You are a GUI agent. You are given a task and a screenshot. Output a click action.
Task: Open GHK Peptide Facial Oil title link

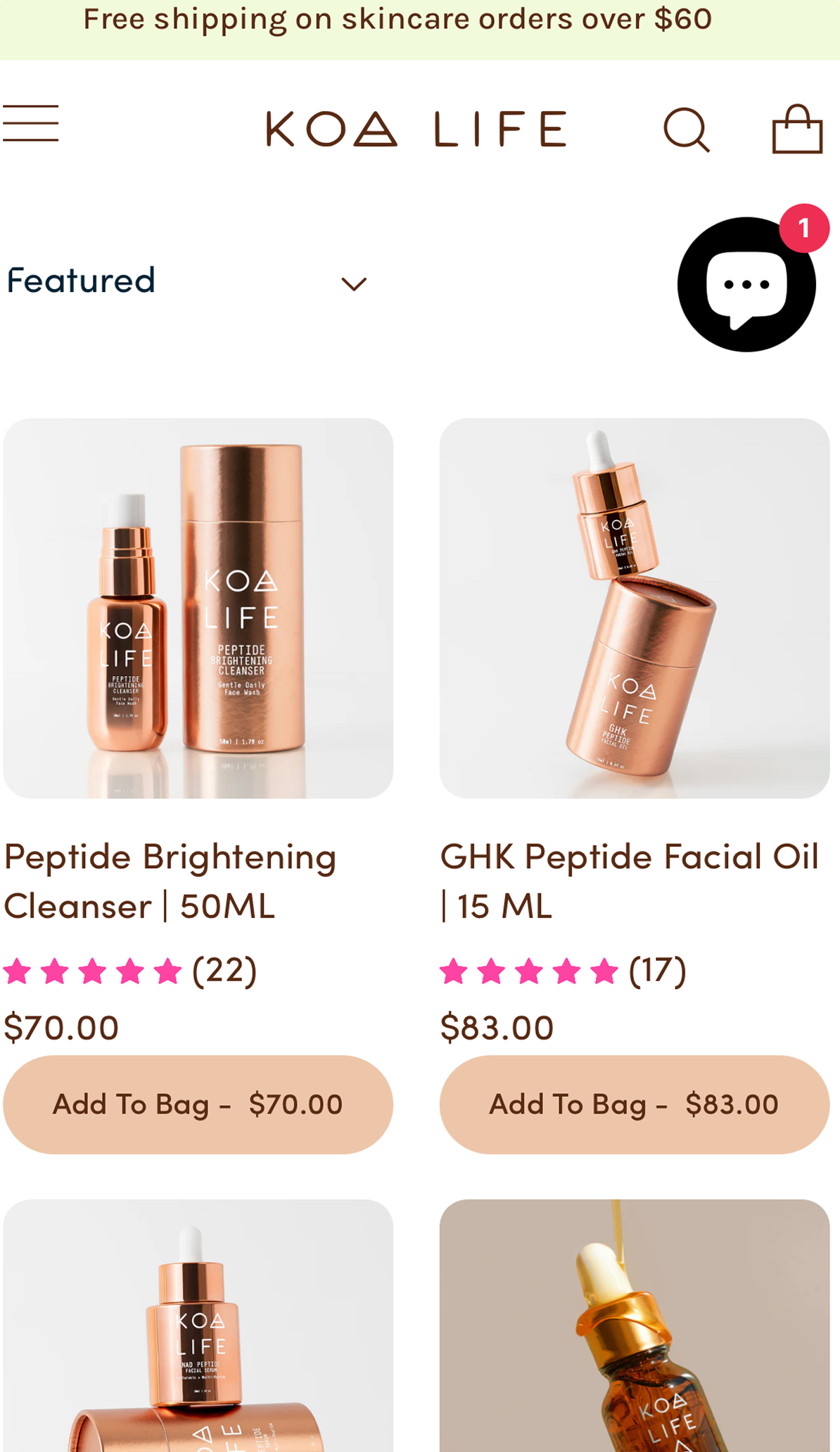(x=629, y=881)
